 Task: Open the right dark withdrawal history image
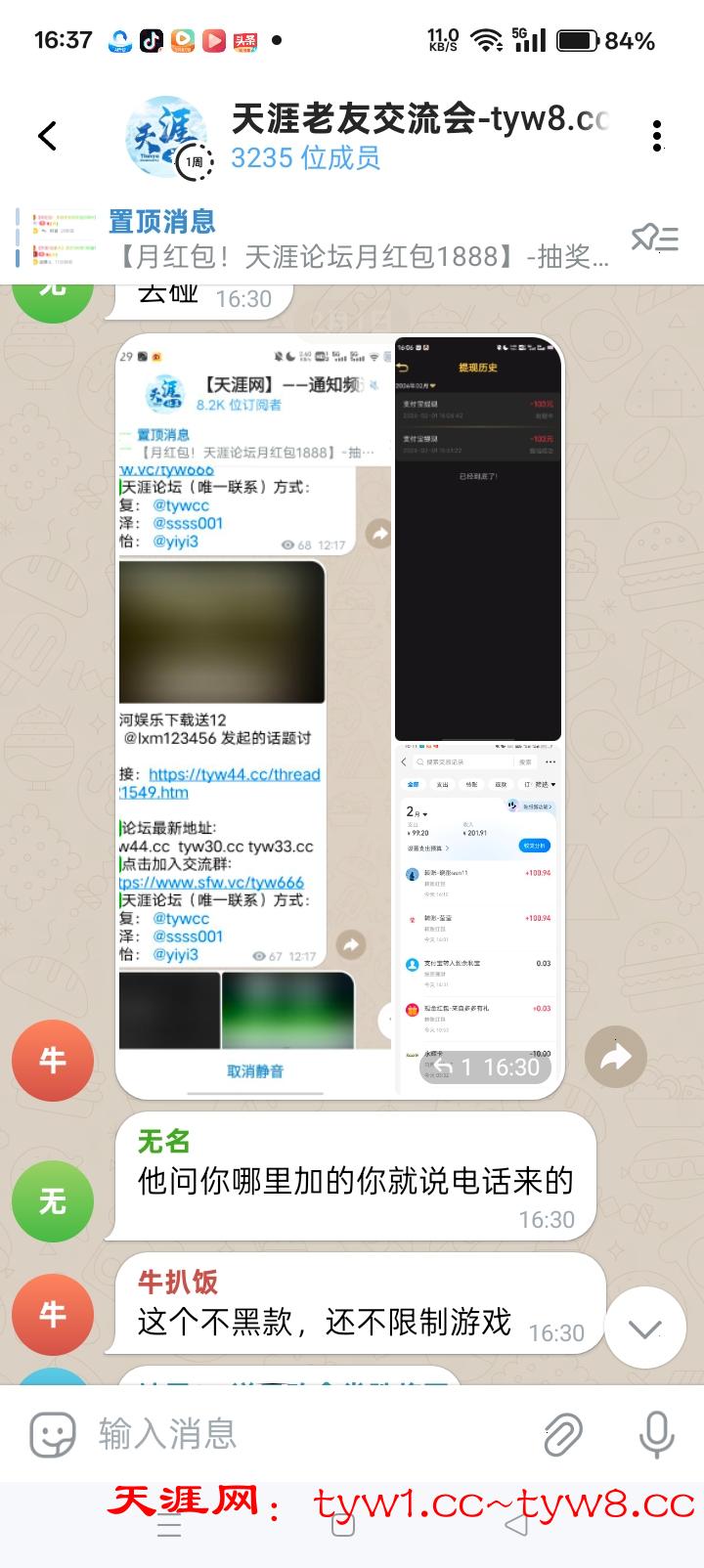point(478,538)
